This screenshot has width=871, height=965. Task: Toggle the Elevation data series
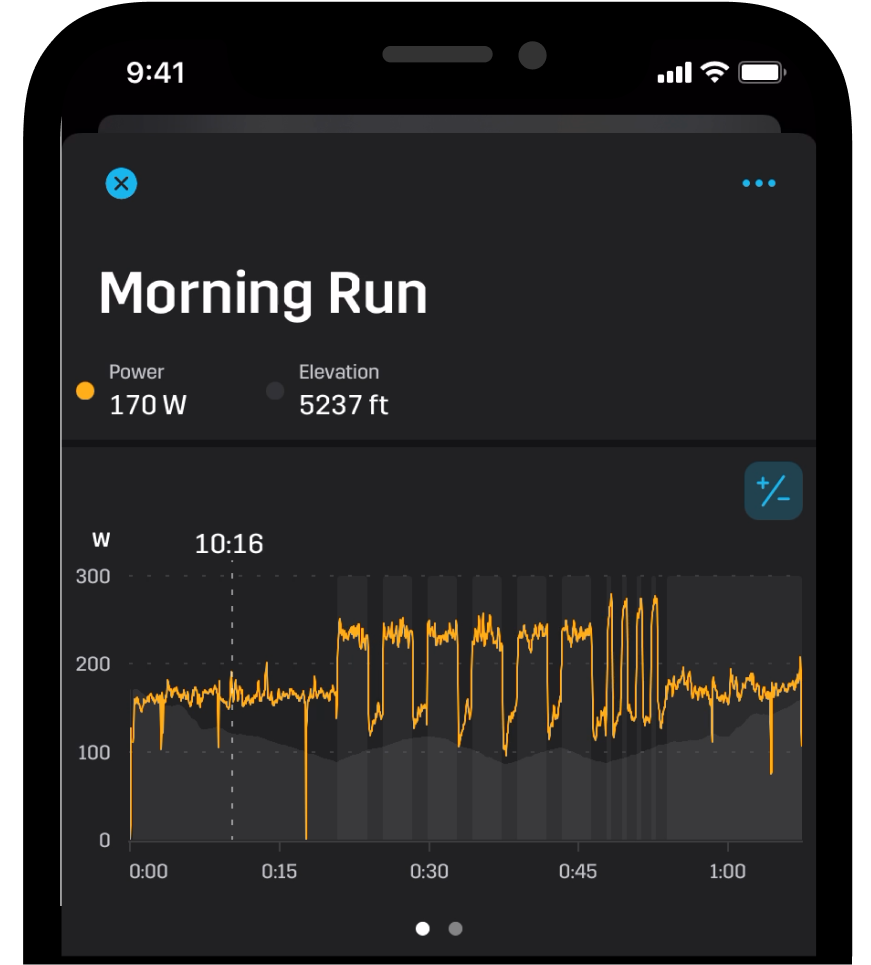click(x=327, y=391)
